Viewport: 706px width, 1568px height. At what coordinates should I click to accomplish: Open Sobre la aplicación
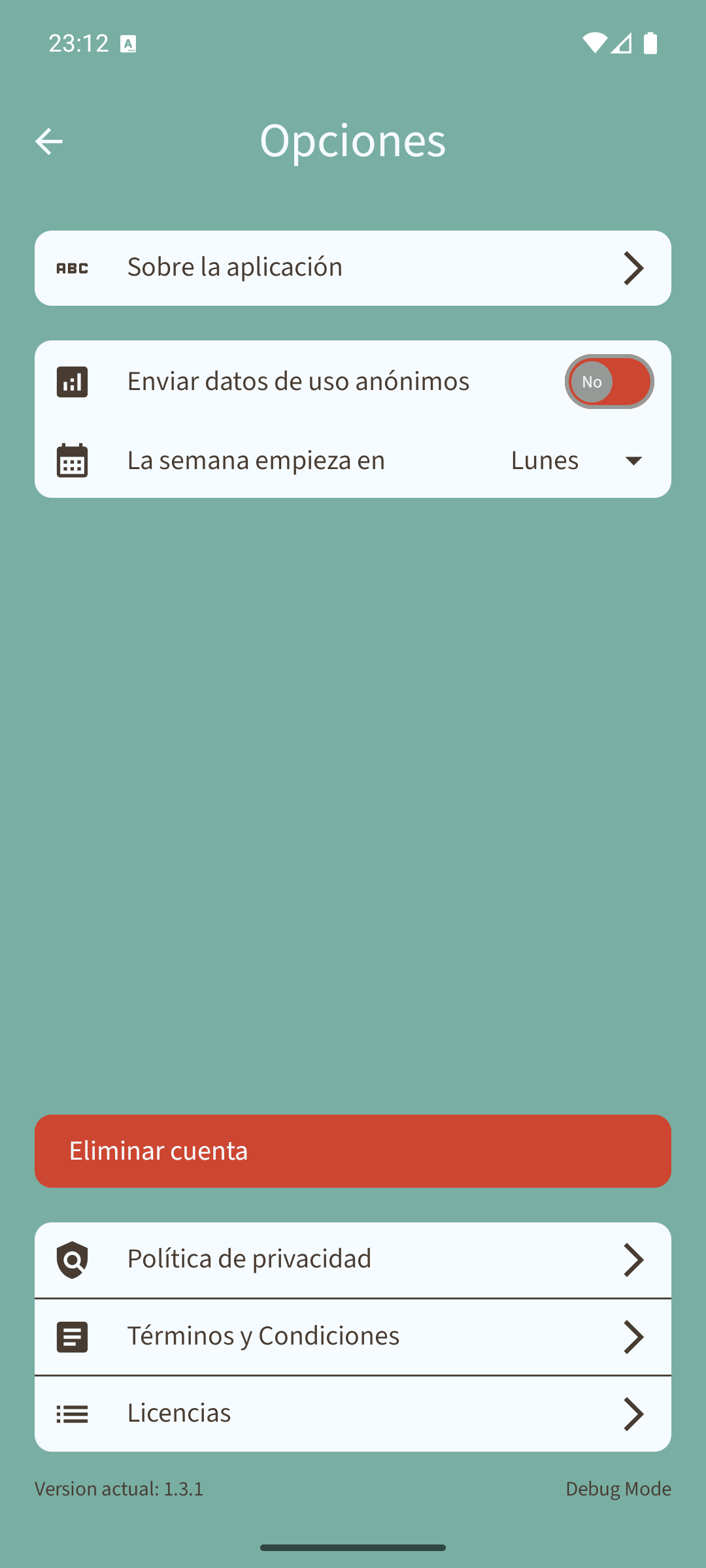coord(353,268)
